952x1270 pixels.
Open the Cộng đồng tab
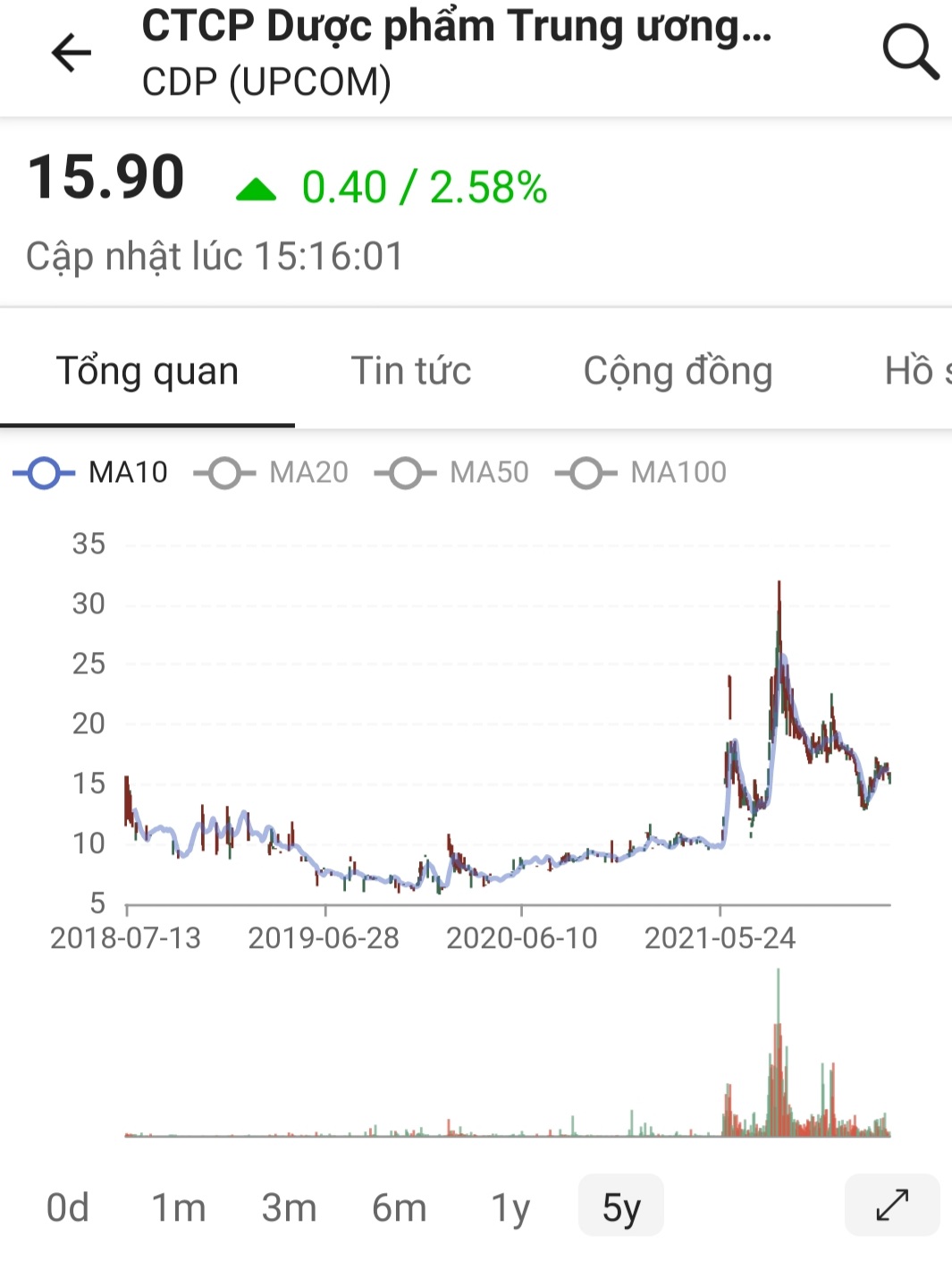point(678,371)
